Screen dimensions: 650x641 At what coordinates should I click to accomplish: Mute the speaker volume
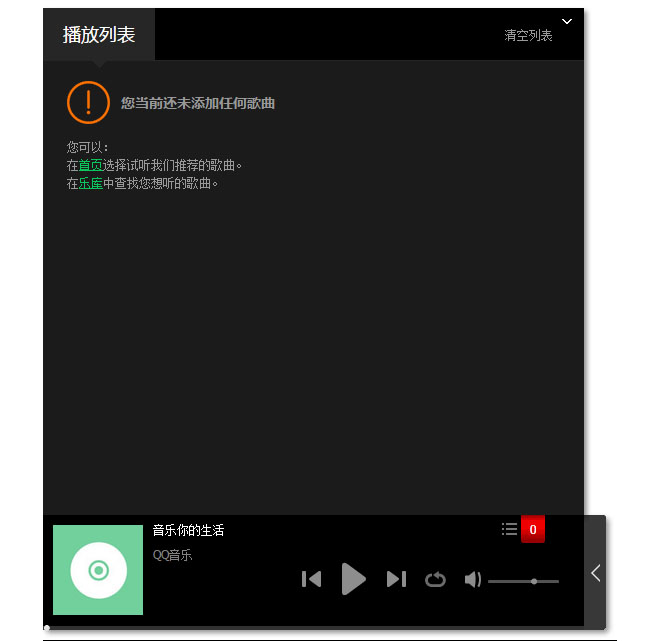pos(472,580)
